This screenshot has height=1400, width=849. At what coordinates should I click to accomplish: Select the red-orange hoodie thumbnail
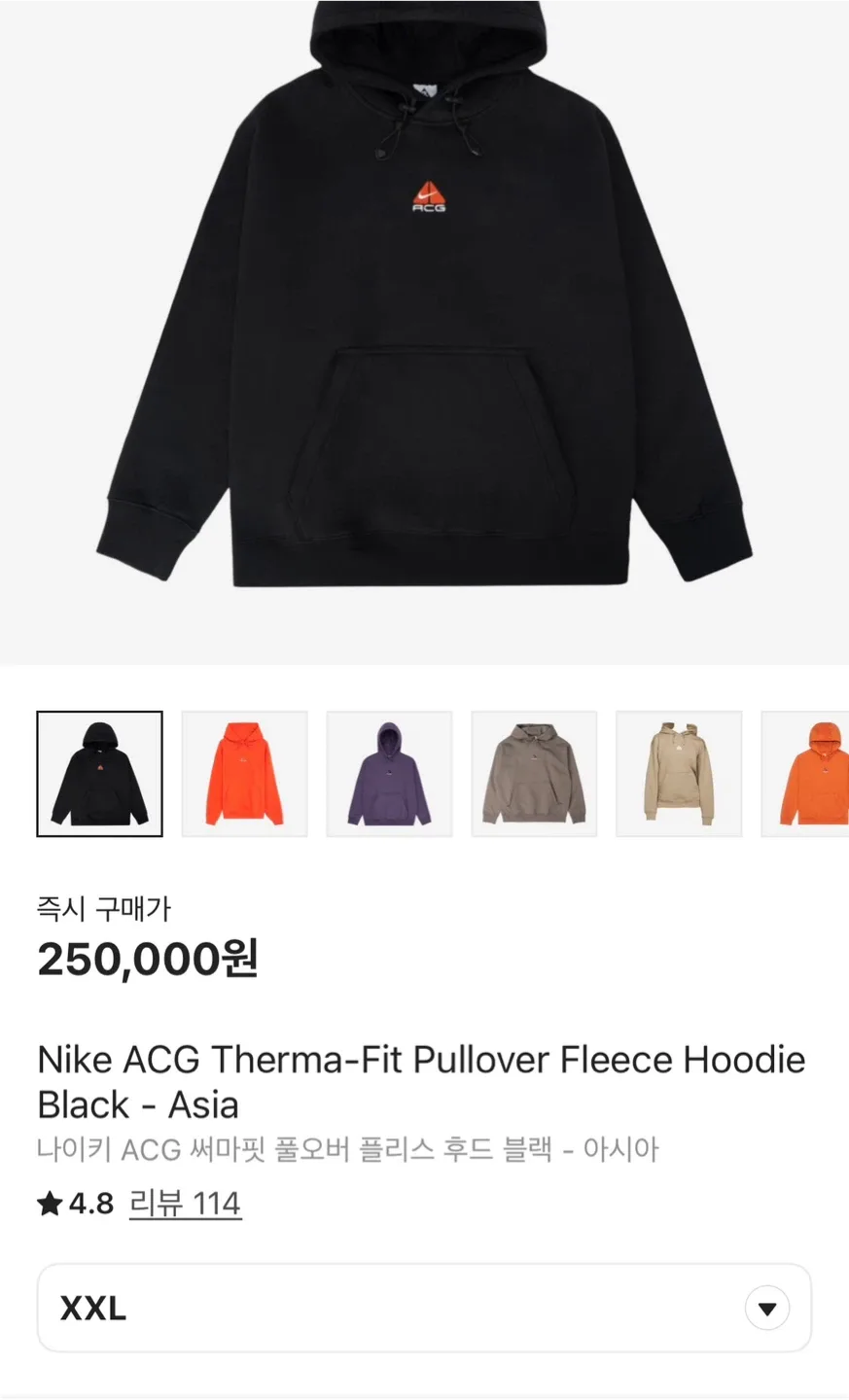pos(244,774)
